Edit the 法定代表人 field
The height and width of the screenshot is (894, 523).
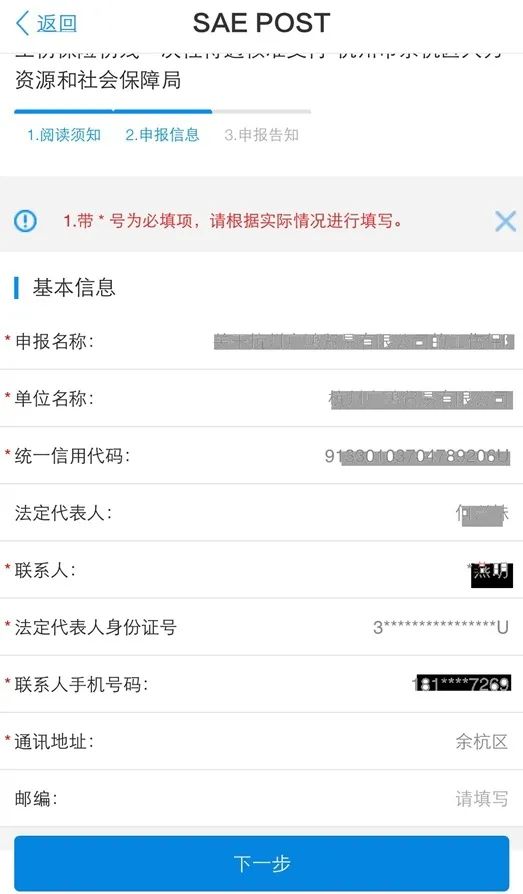[x=261, y=513]
